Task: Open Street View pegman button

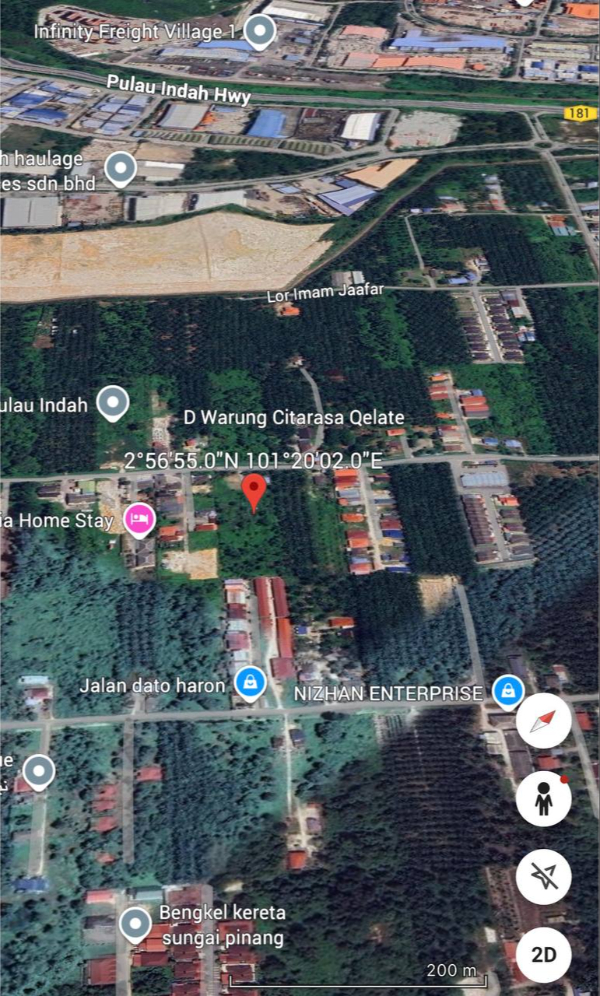Action: click(544, 799)
